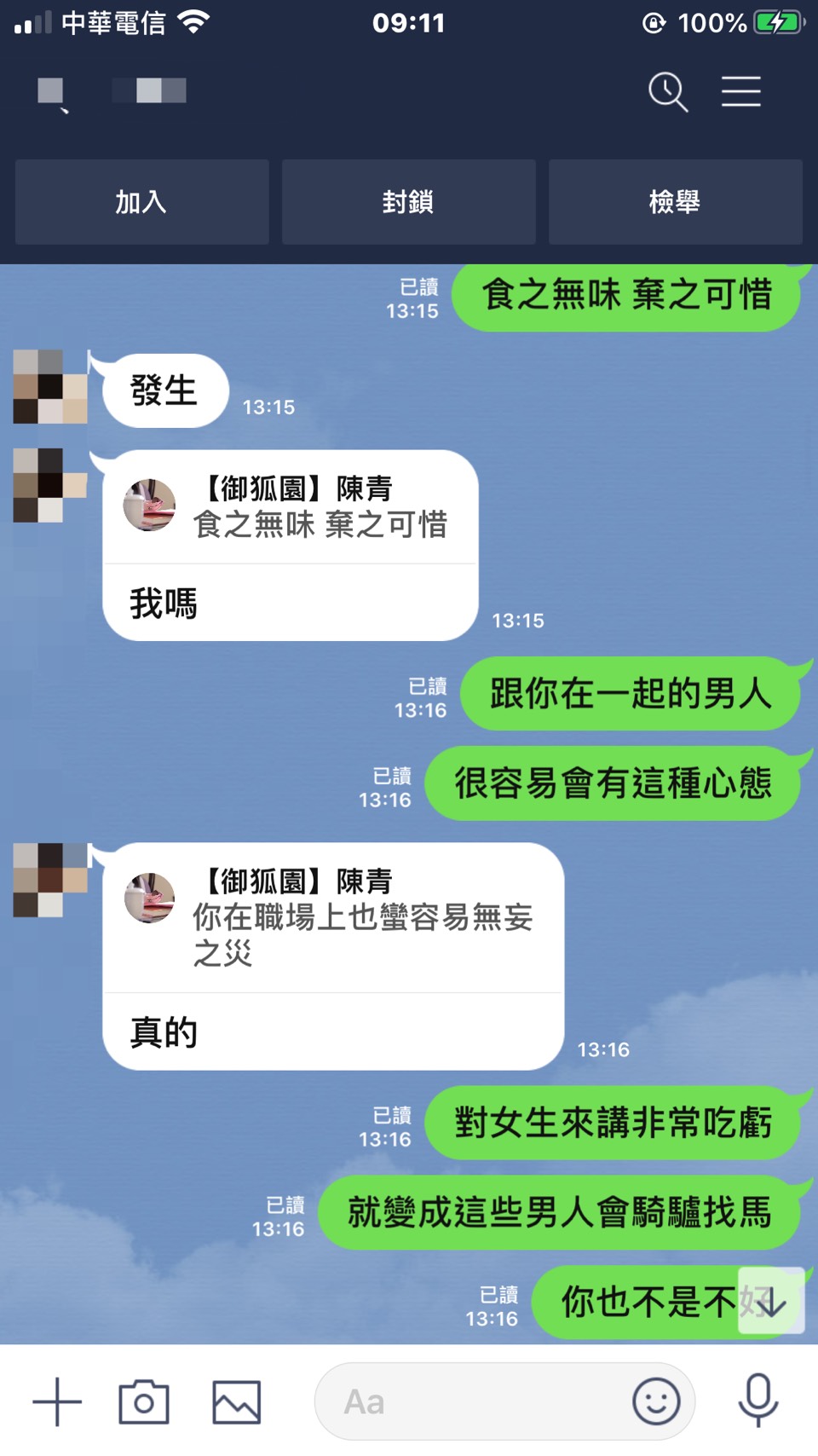Open the plus attachment menu
The width and height of the screenshot is (818, 1456).
pyautogui.click(x=57, y=1401)
